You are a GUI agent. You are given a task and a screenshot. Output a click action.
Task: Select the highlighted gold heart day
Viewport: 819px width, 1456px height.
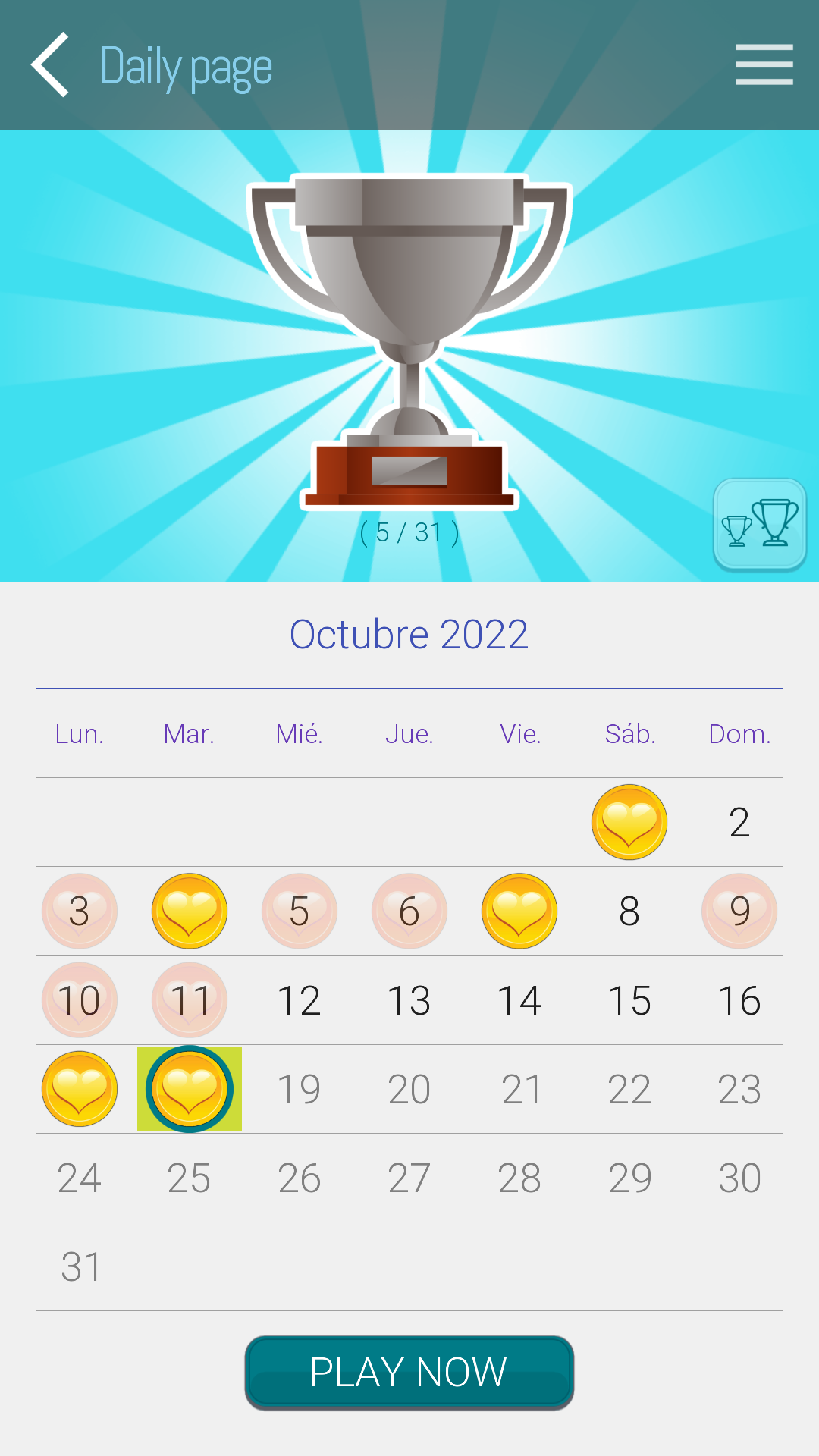click(x=190, y=1089)
